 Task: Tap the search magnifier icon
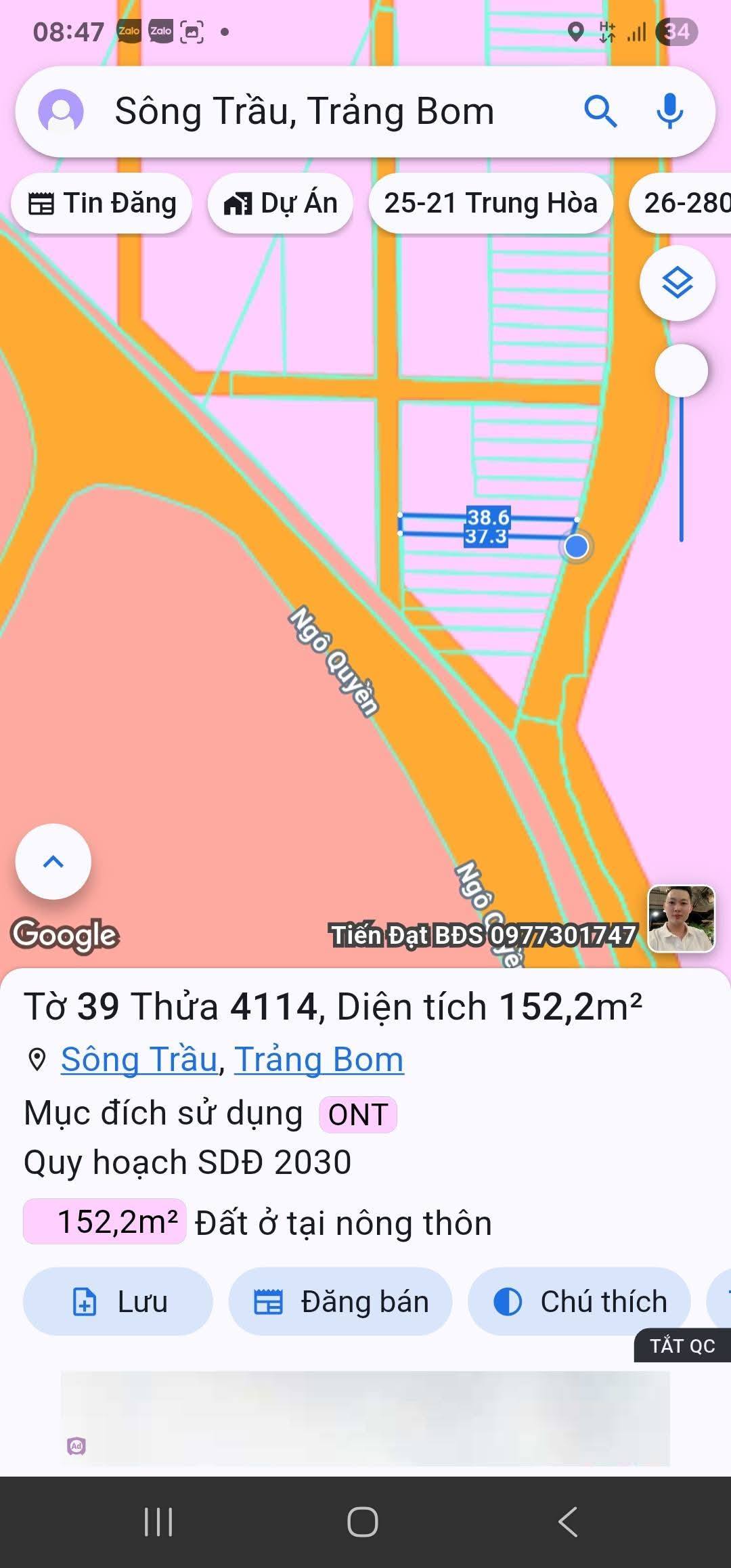tap(600, 112)
